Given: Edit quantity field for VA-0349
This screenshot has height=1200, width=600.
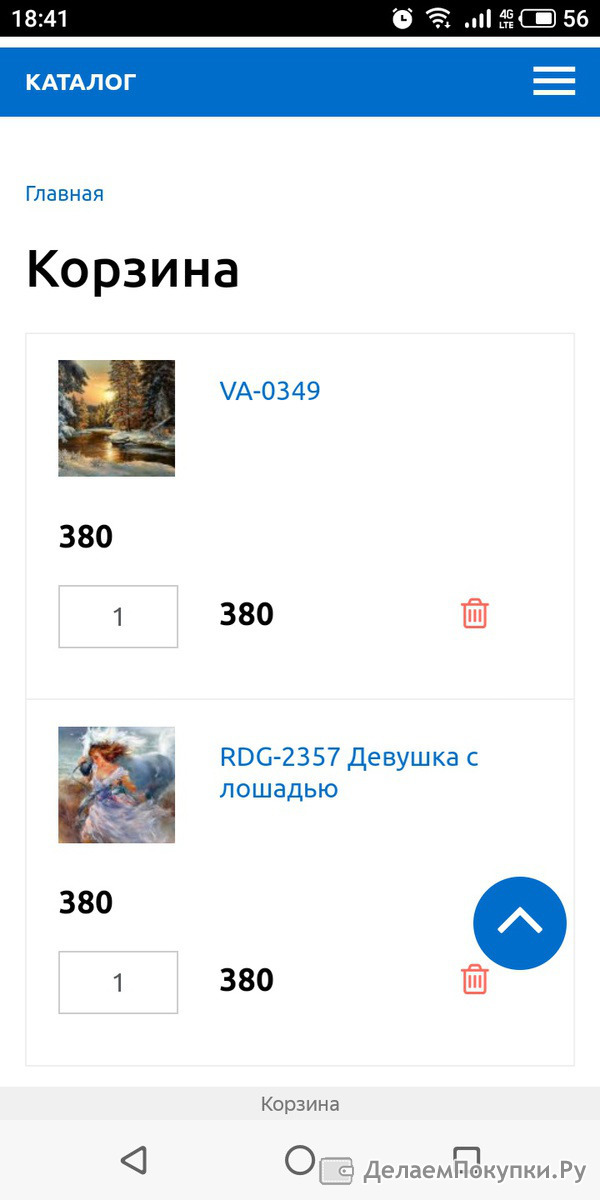Looking at the screenshot, I should pyautogui.click(x=118, y=617).
